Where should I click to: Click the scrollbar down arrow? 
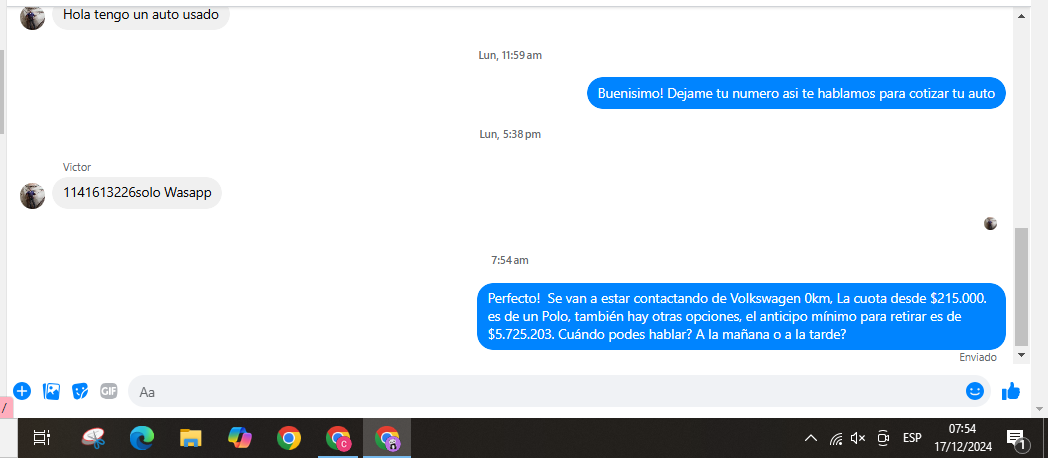coord(1021,355)
